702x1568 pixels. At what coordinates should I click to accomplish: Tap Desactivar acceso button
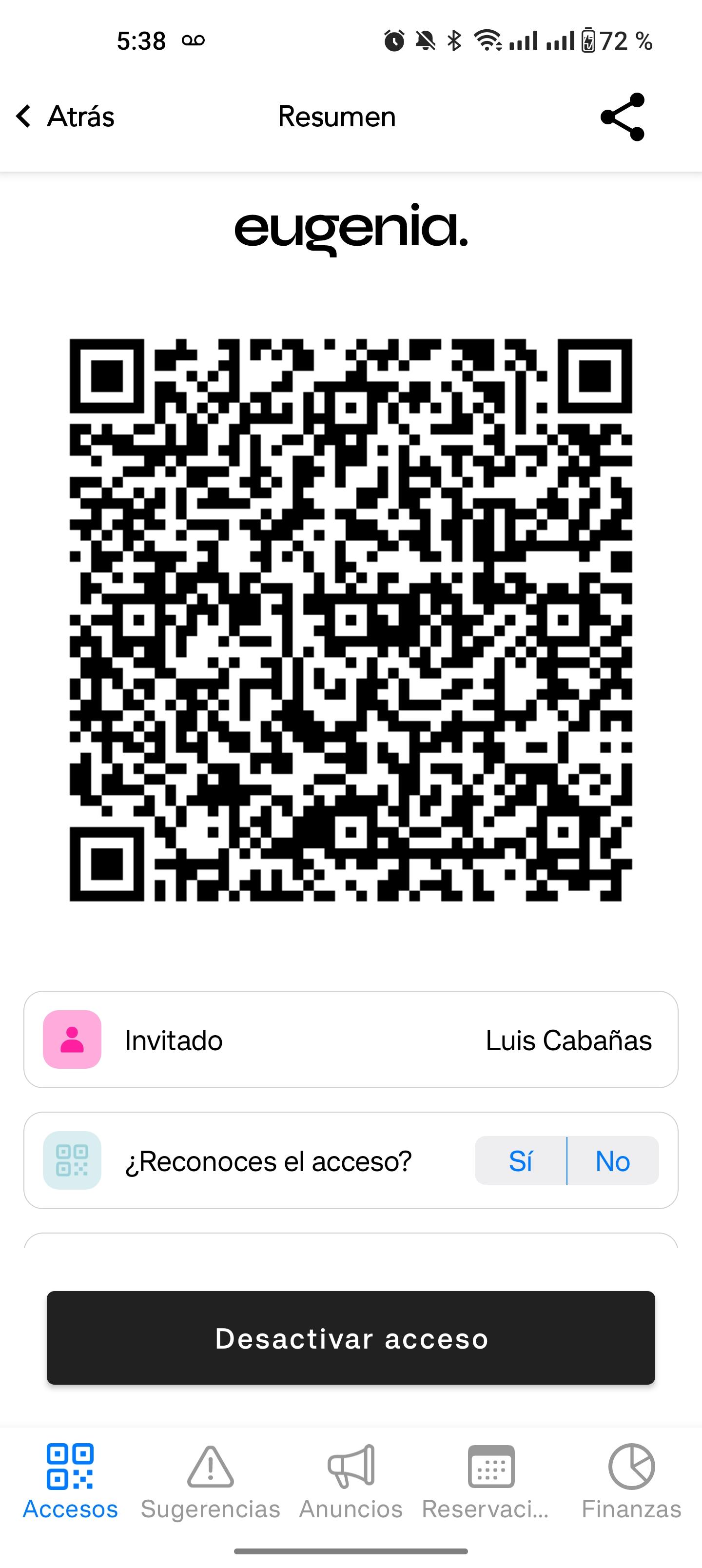point(351,1338)
